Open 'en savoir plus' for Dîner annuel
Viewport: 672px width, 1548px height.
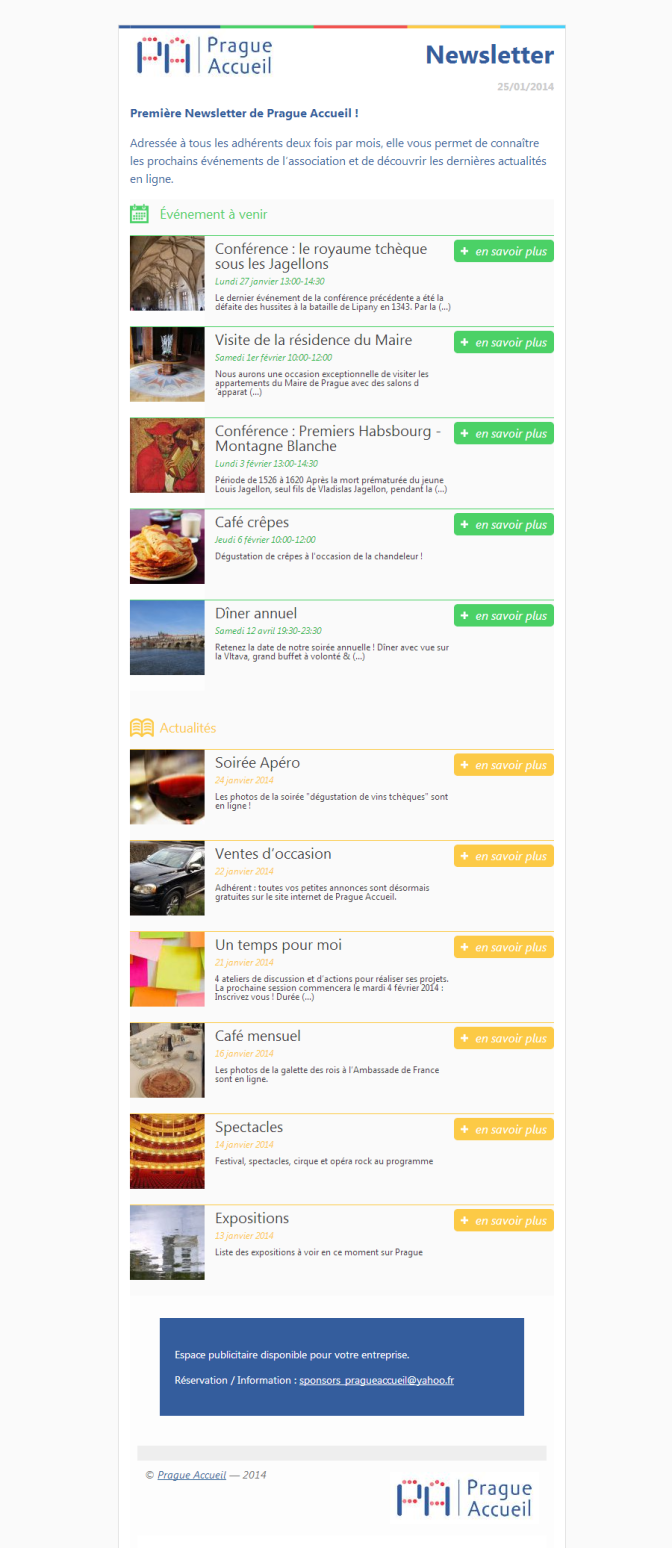click(x=503, y=615)
